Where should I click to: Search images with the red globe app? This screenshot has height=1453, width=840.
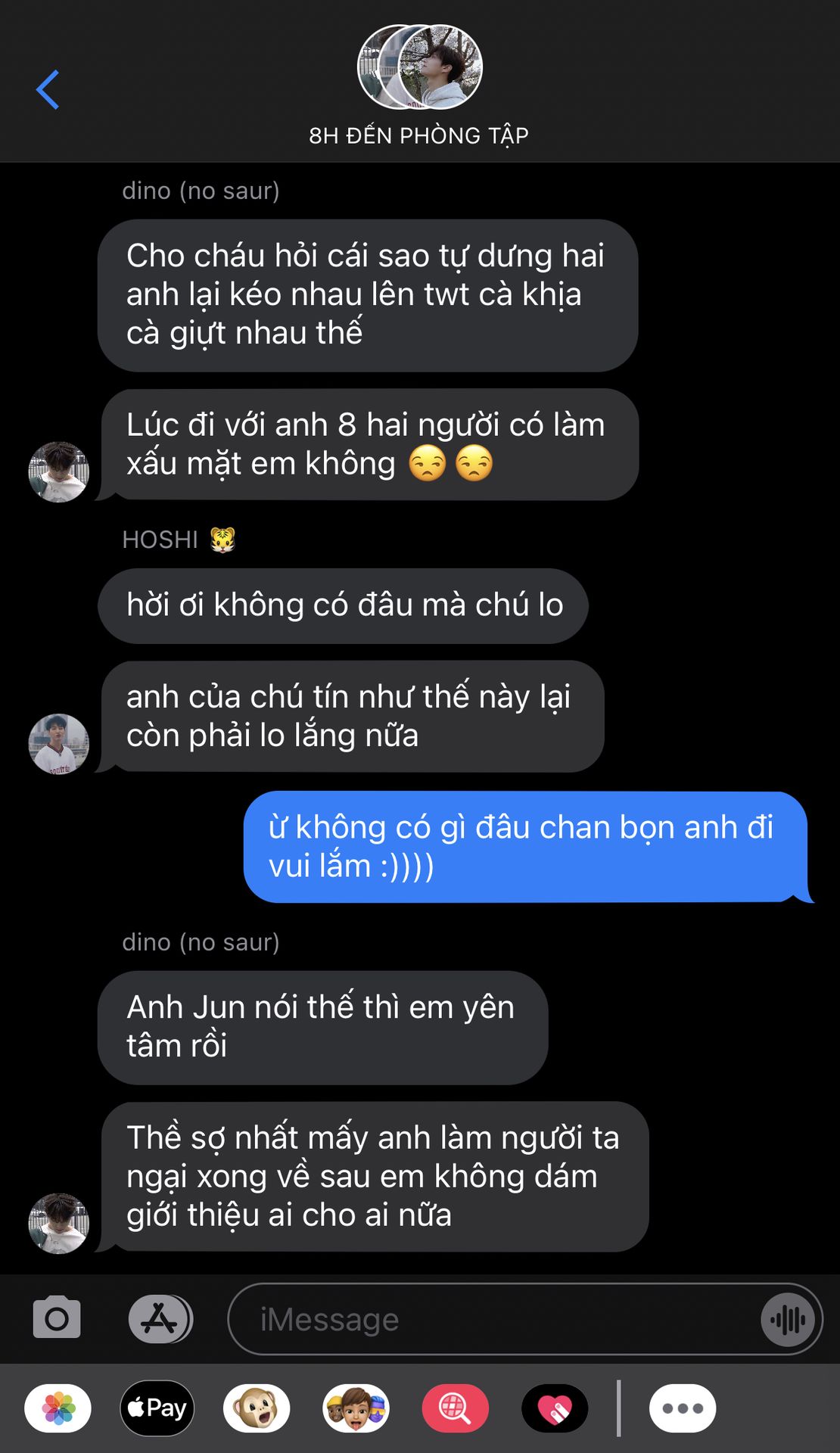pos(455,1408)
